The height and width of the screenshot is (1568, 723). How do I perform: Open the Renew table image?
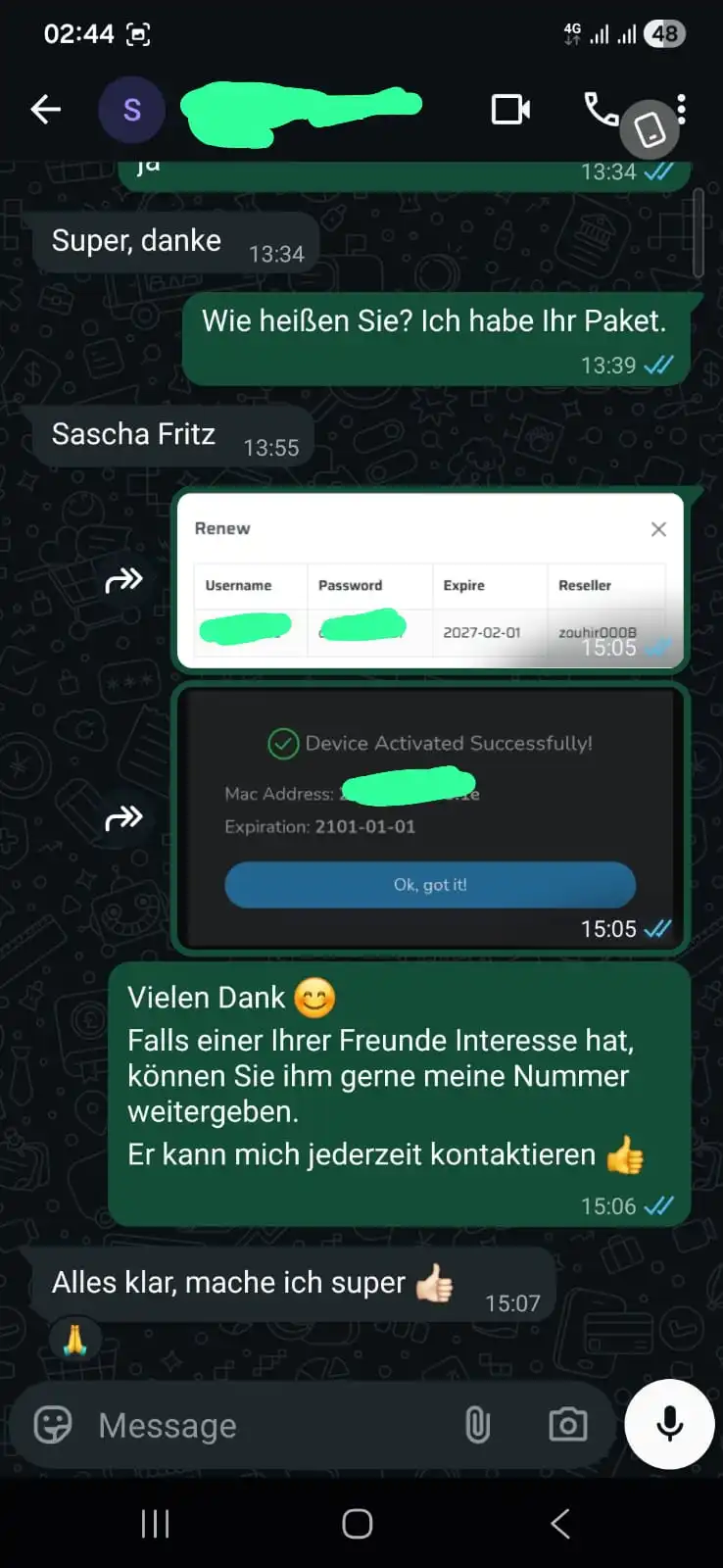pos(430,581)
